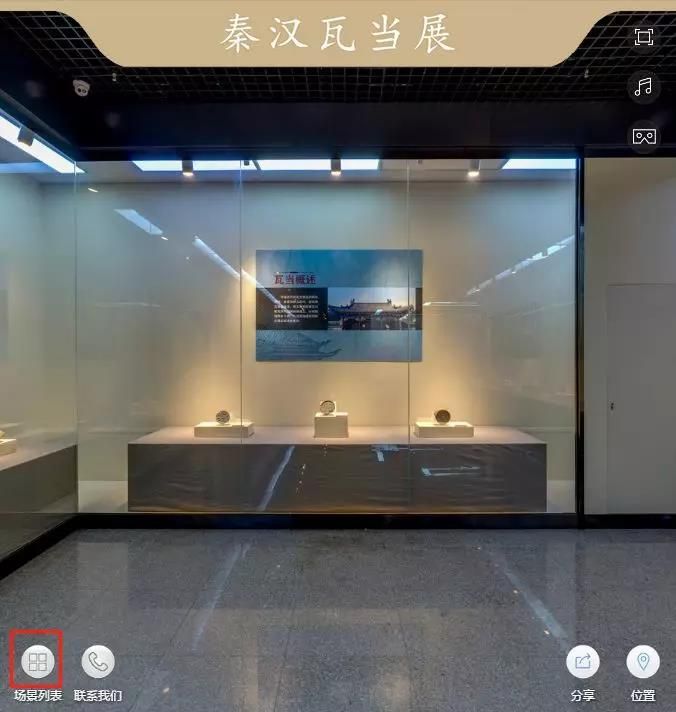Image resolution: width=676 pixels, height=712 pixels.
Task: Tap 联系我们 to contact the museum
Action: point(98,661)
